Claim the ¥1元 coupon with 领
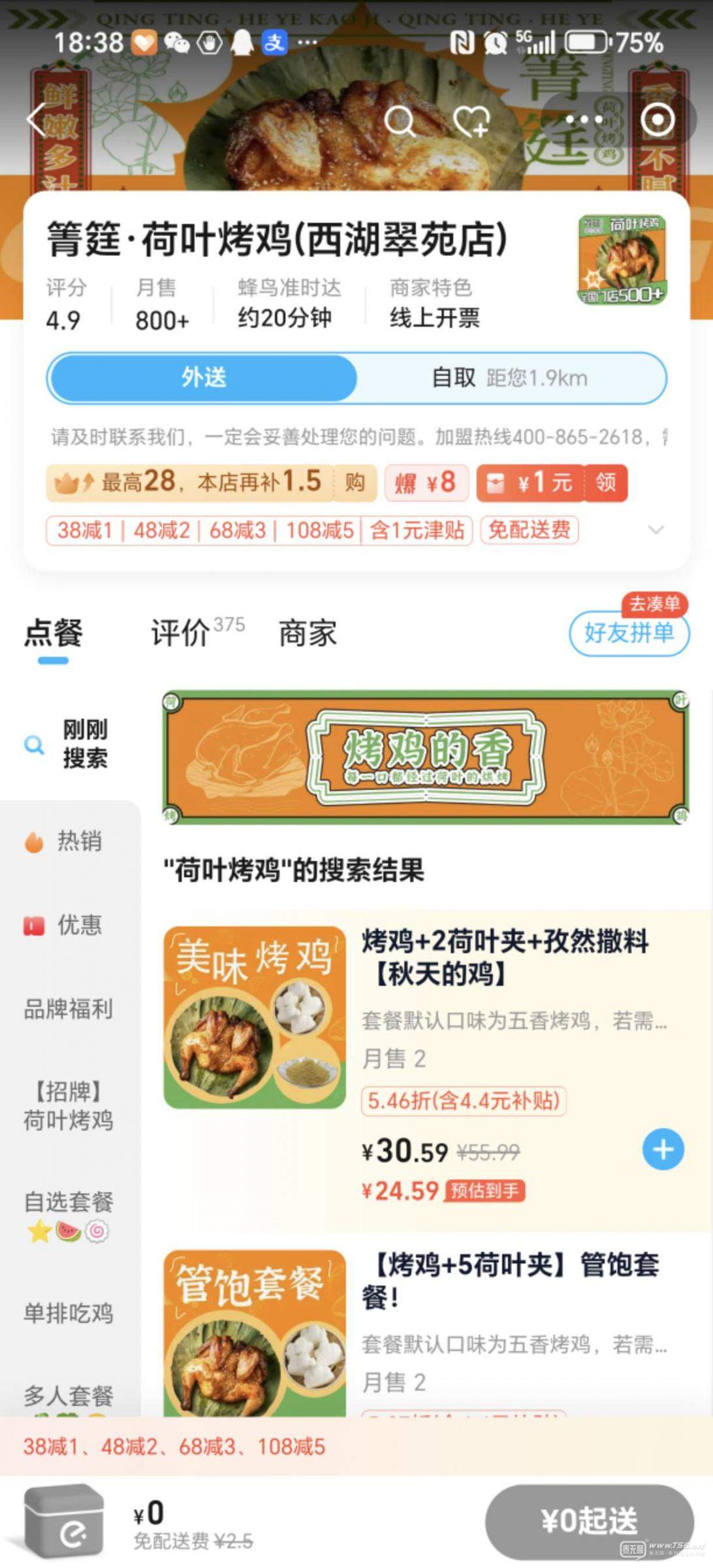713x1568 pixels. click(x=605, y=483)
